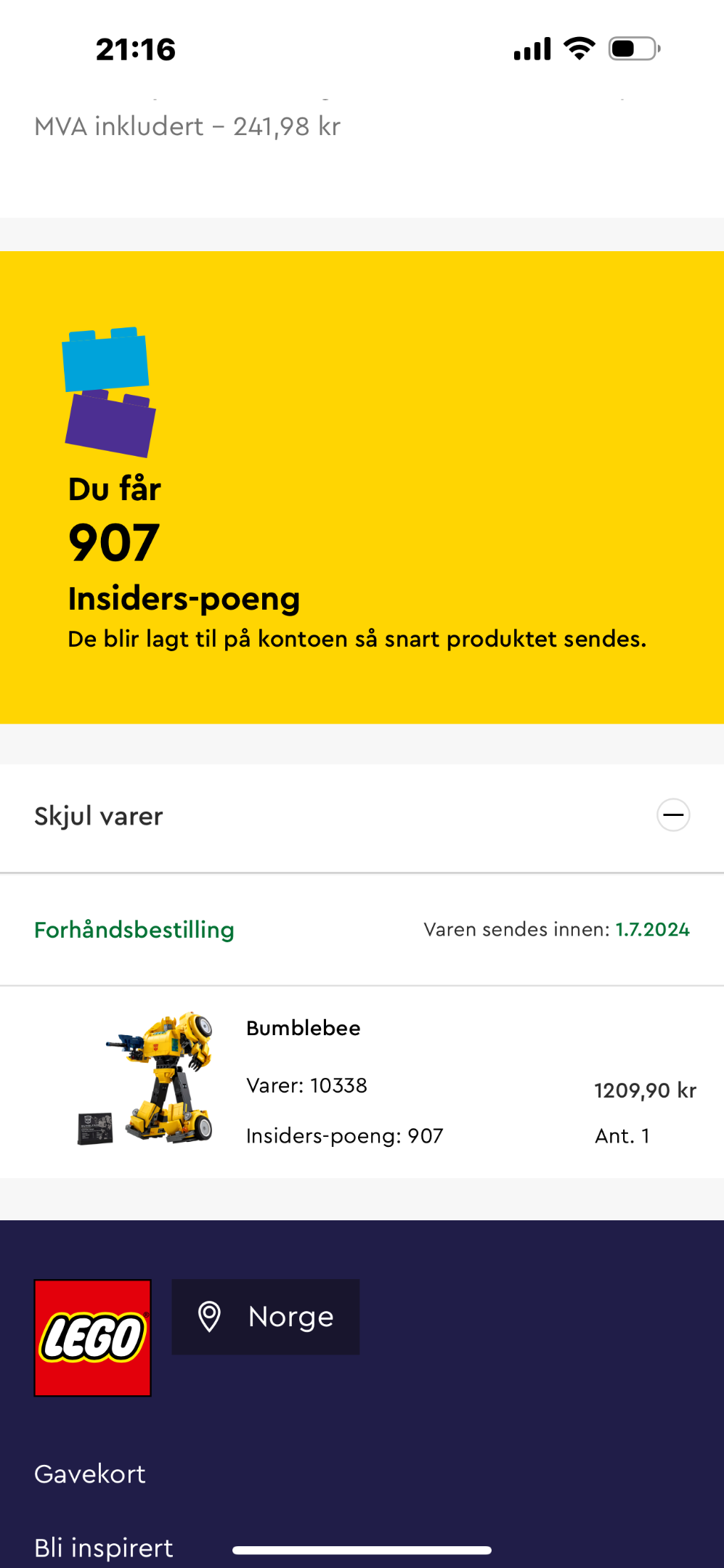This screenshot has height=1568, width=724.
Task: Open the Bli inspirert link
Action: (x=104, y=1548)
